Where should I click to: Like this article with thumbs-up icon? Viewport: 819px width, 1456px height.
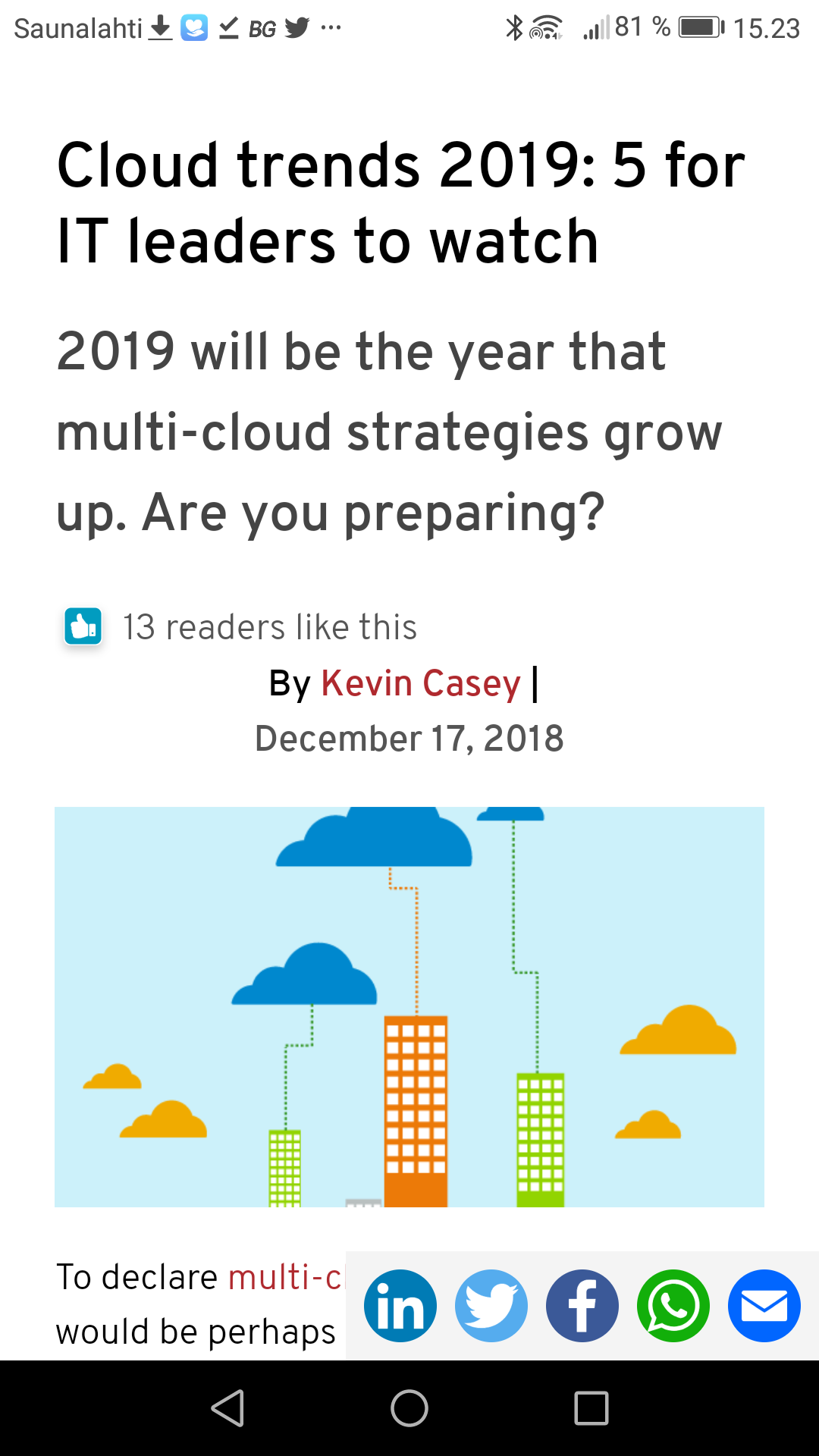pos(83,626)
